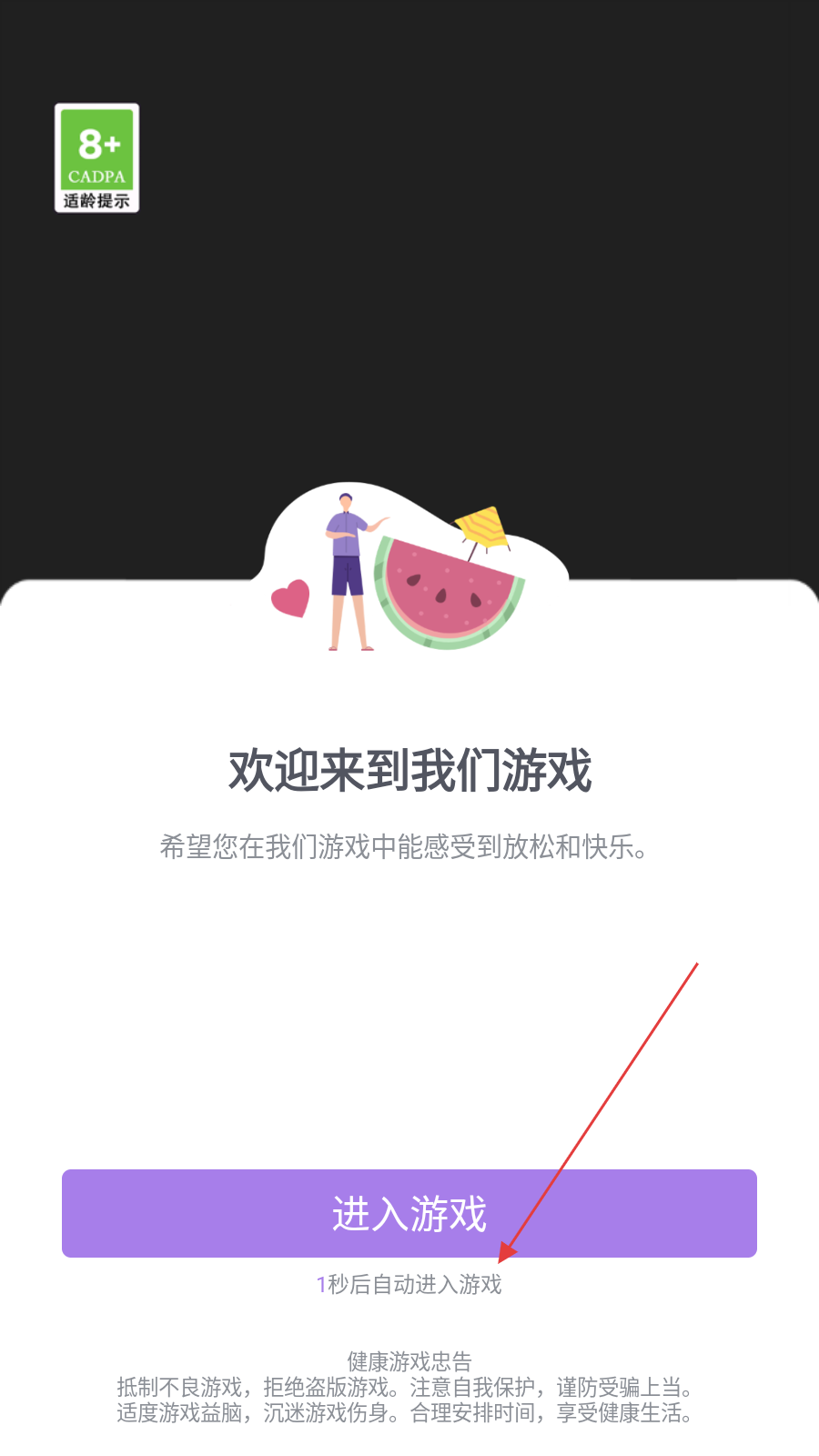The height and width of the screenshot is (1456, 819).
Task: Tap the 进入游戏 button
Action: click(x=409, y=1213)
